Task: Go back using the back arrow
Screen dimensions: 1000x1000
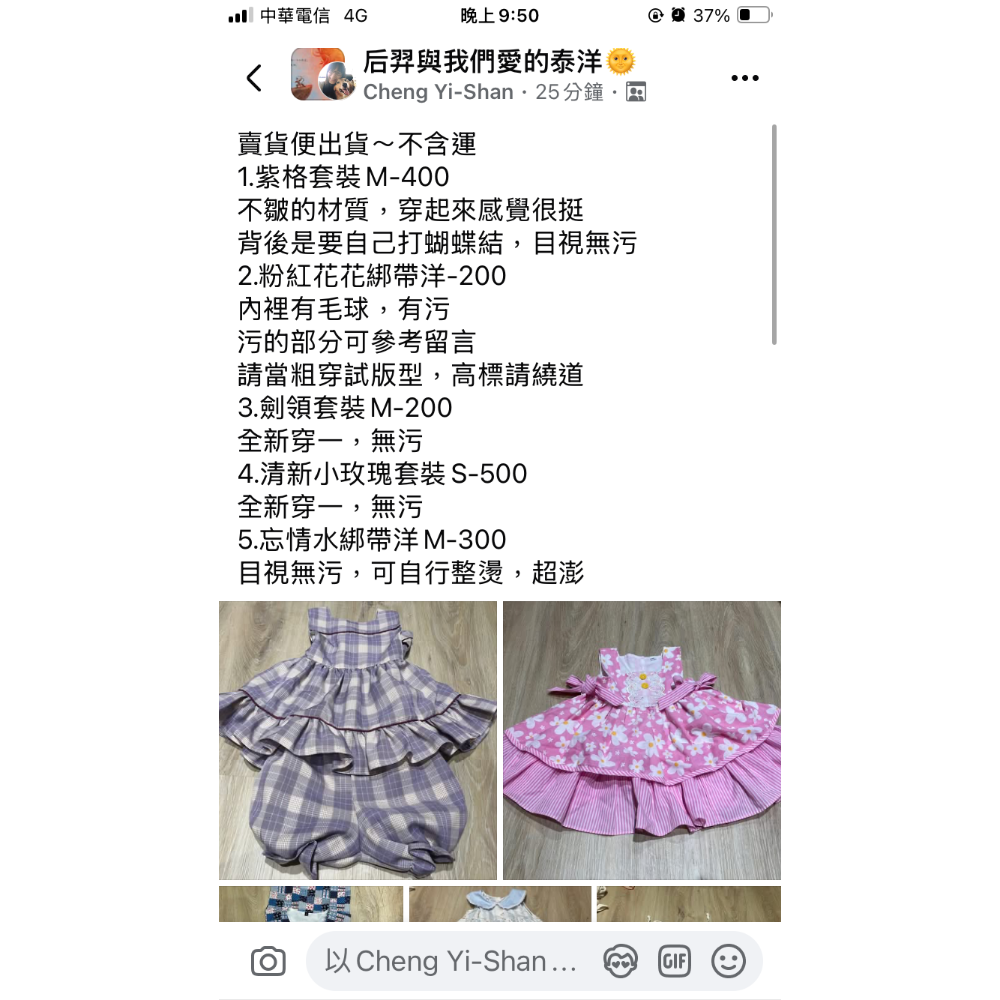Action: point(254,78)
